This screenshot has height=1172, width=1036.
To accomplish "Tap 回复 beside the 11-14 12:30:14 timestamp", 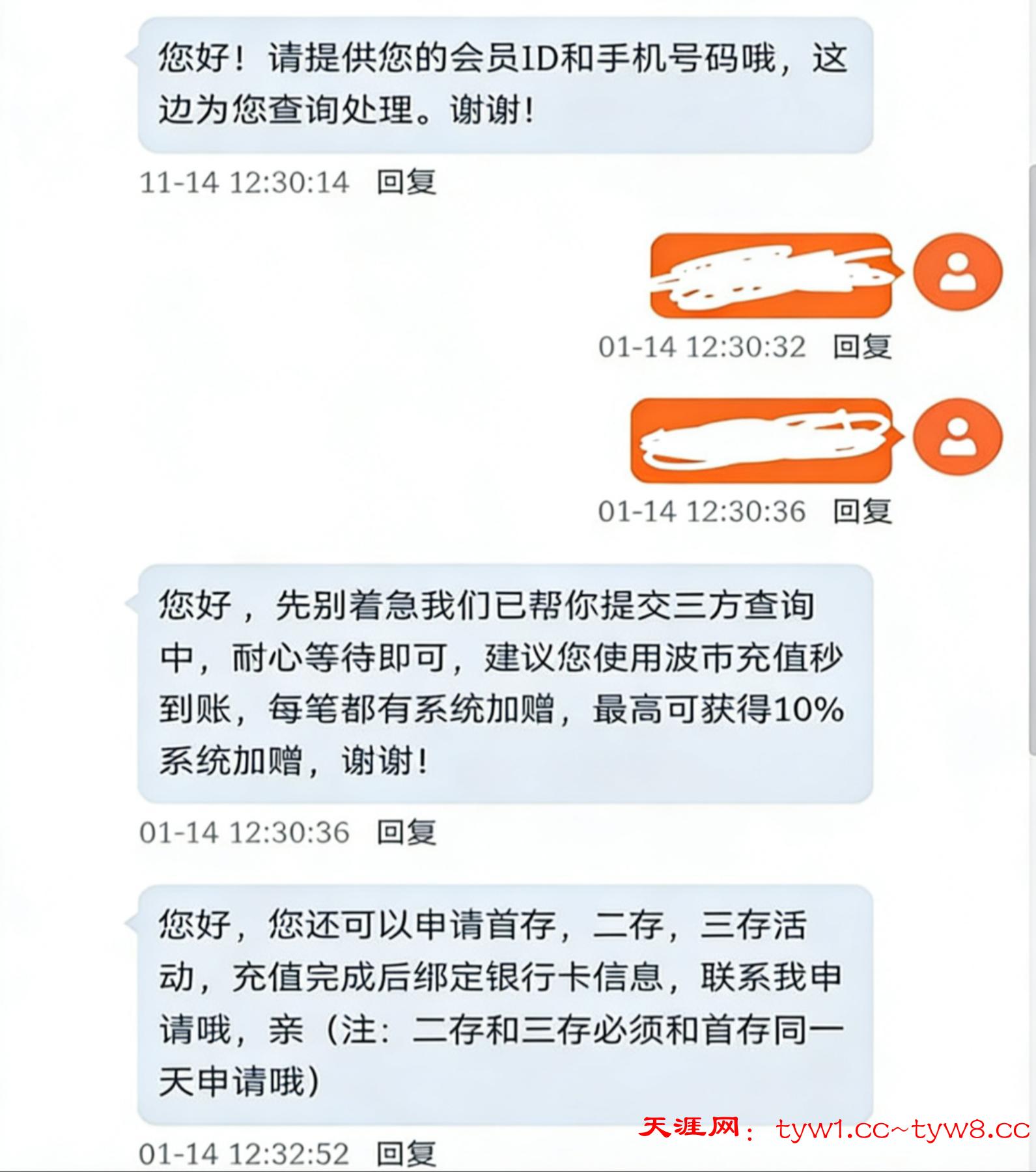I will (x=406, y=182).
